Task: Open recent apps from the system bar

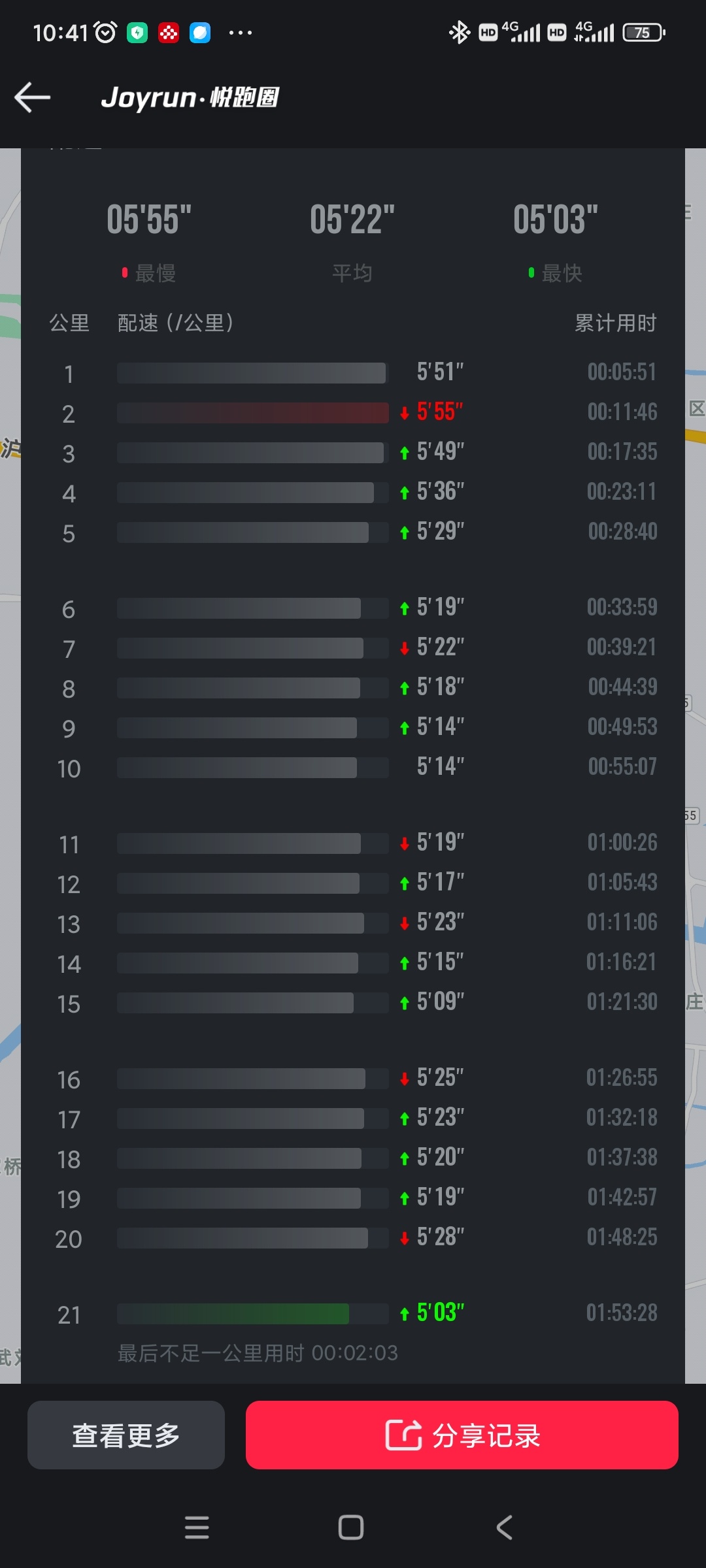Action: tap(197, 1527)
